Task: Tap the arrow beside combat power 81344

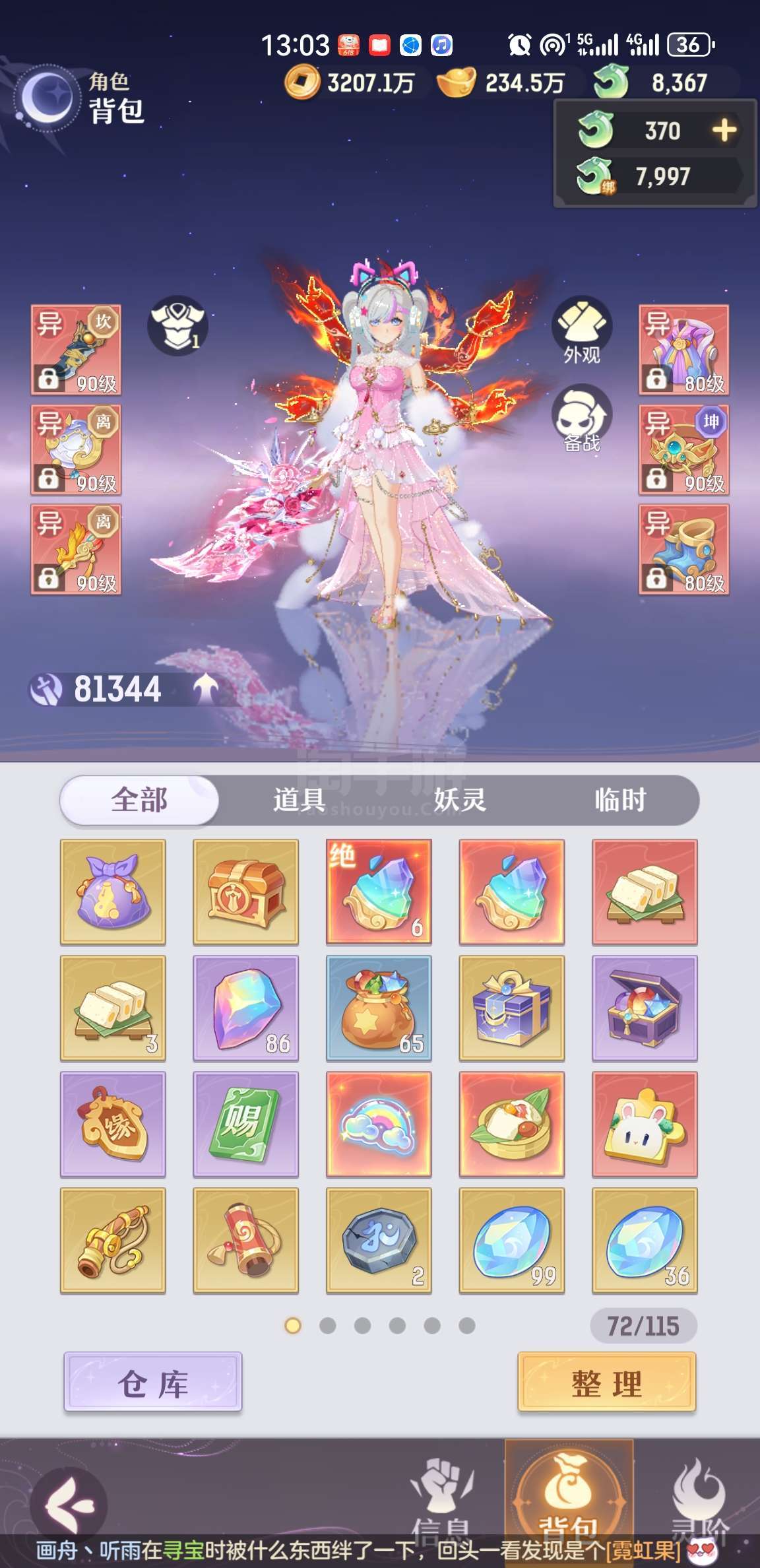Action: click(x=206, y=688)
